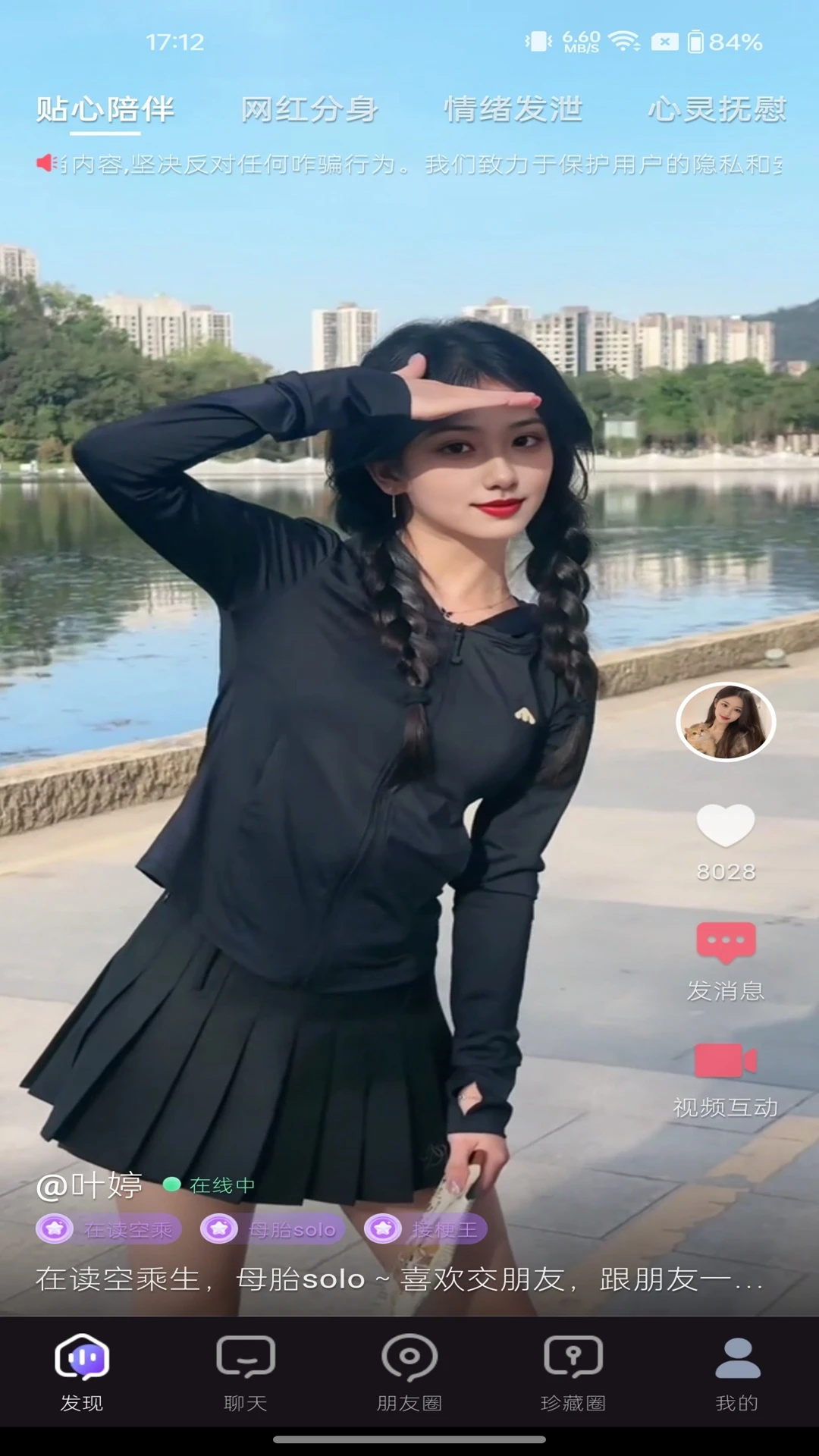
Task: Switch to the 贴心陪伴 tab
Action: [105, 110]
